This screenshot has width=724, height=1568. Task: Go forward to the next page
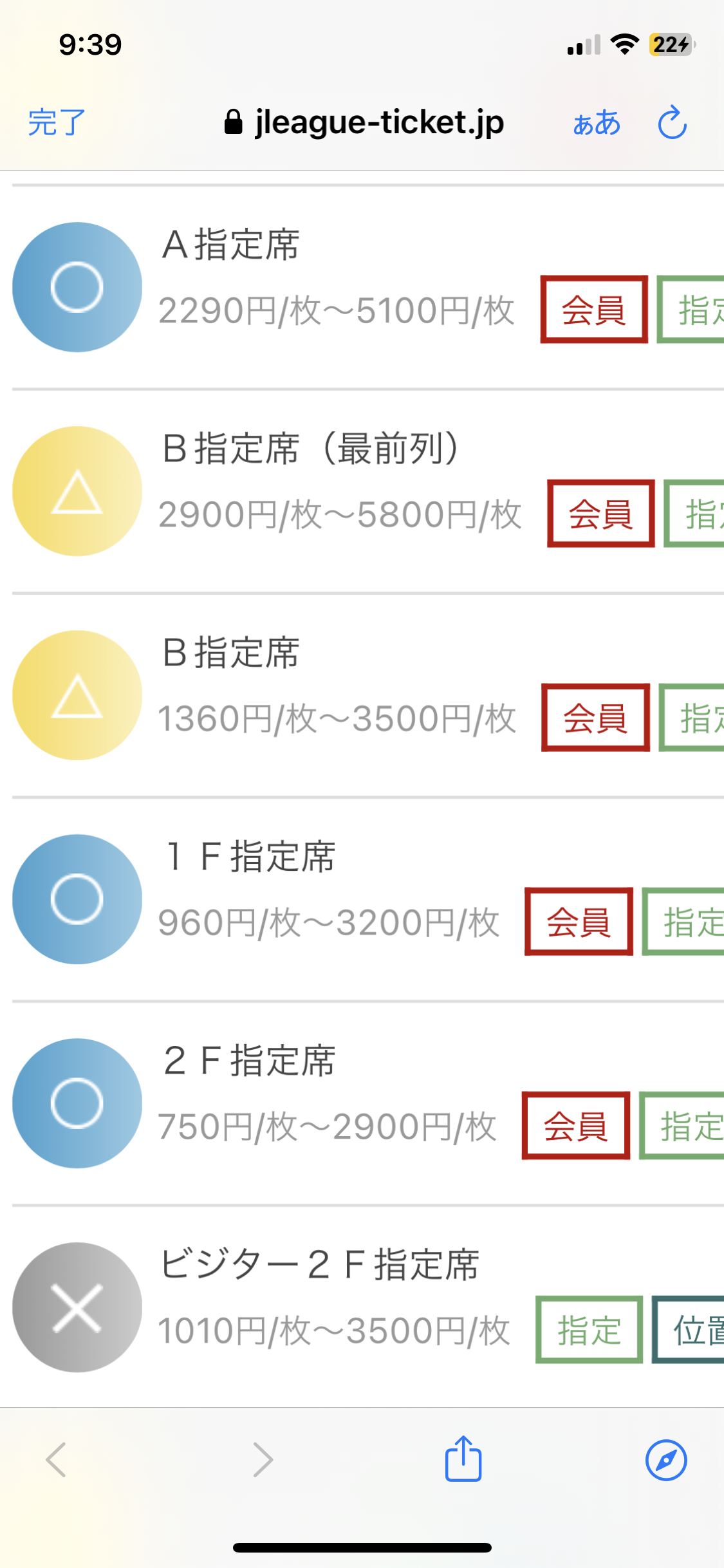pos(263,1459)
